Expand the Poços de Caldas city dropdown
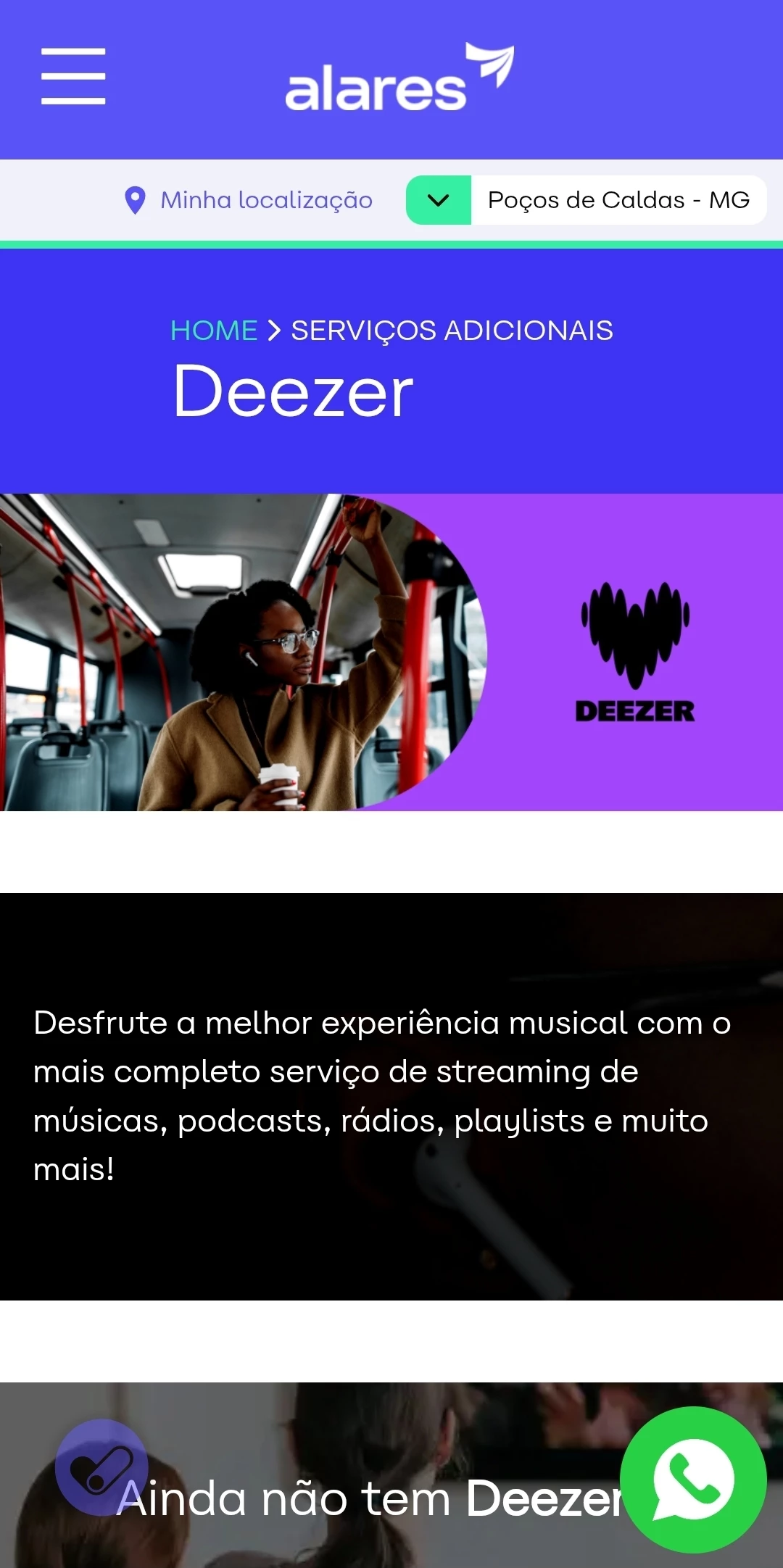 point(439,200)
